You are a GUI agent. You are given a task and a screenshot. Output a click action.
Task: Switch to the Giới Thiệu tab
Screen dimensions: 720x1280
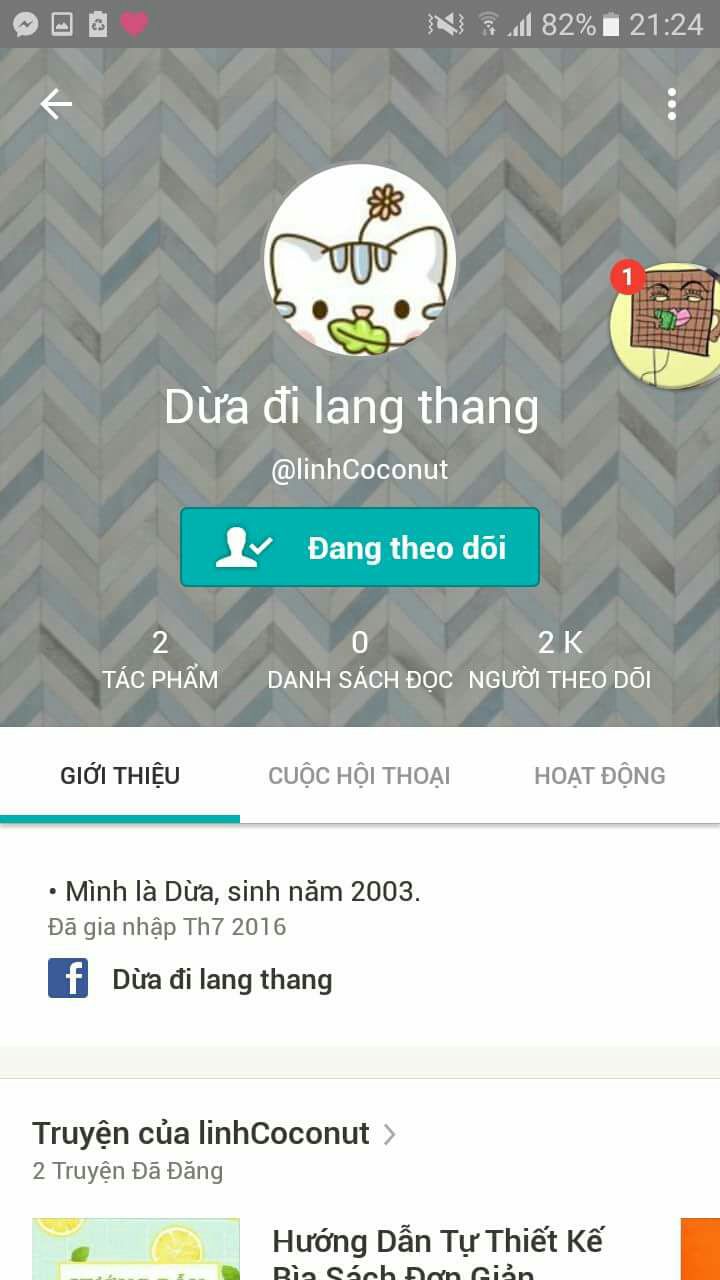click(x=120, y=776)
